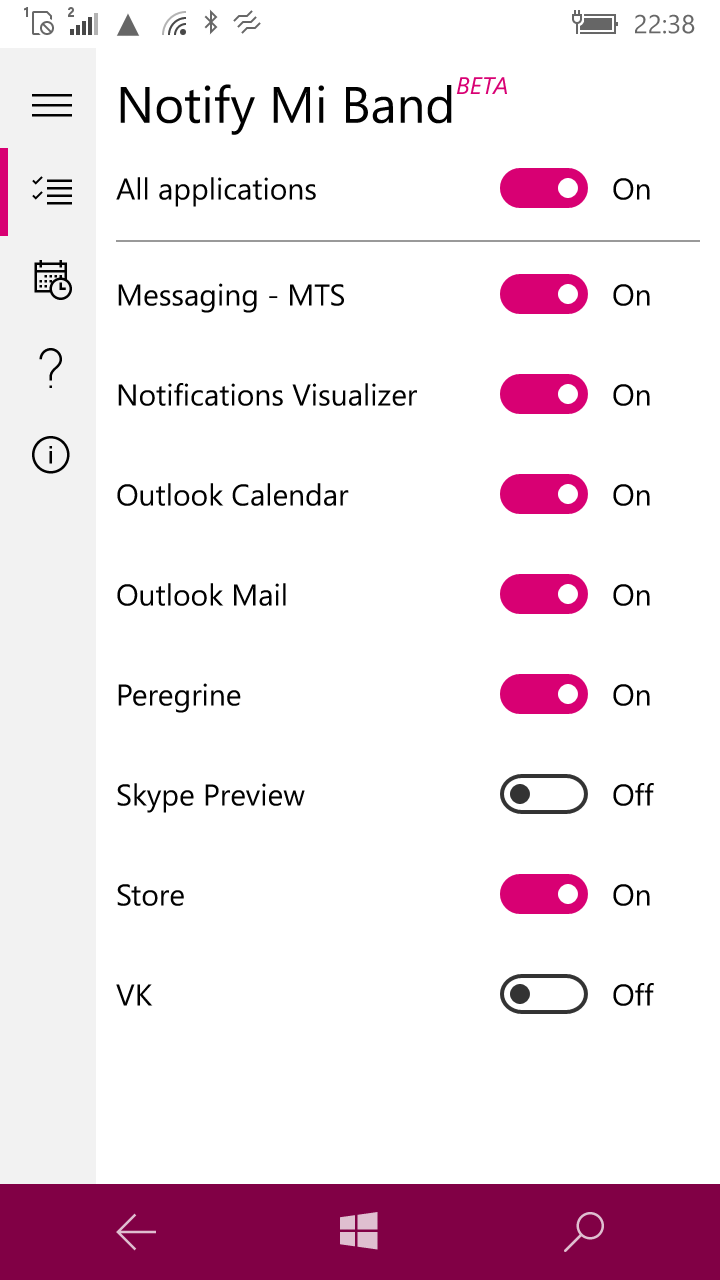Screen dimensions: 720x1280
Task: Enable notifications for VK
Action: (543, 995)
